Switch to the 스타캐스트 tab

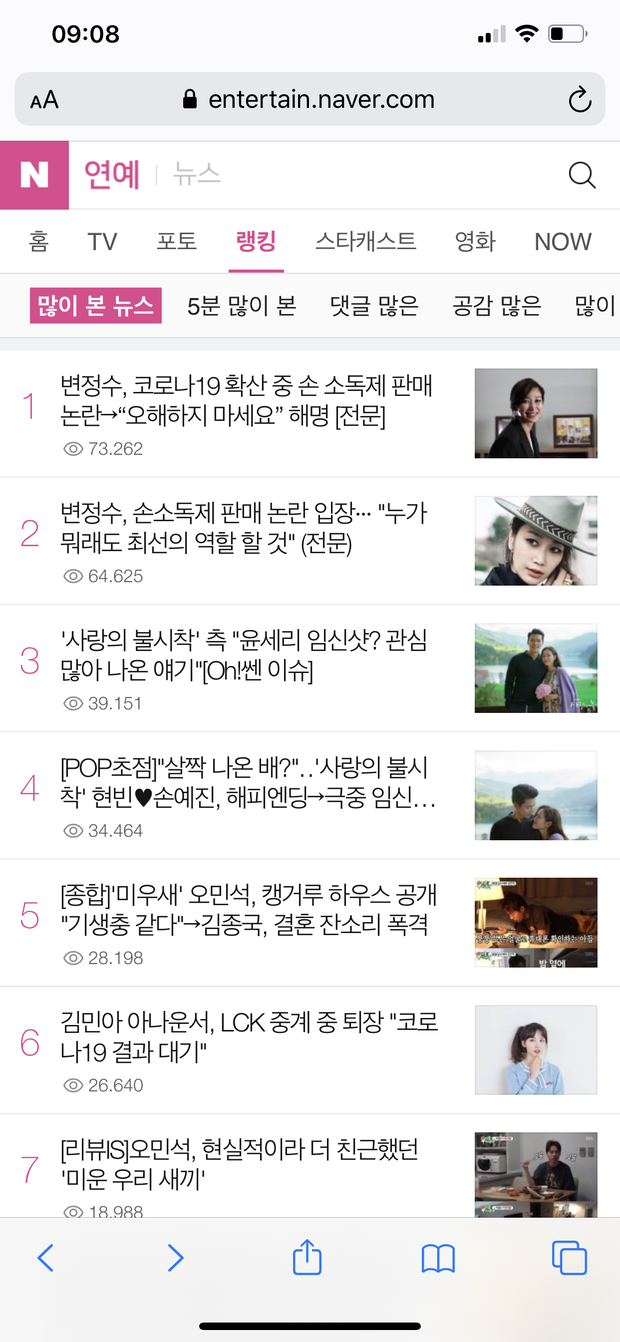click(366, 242)
